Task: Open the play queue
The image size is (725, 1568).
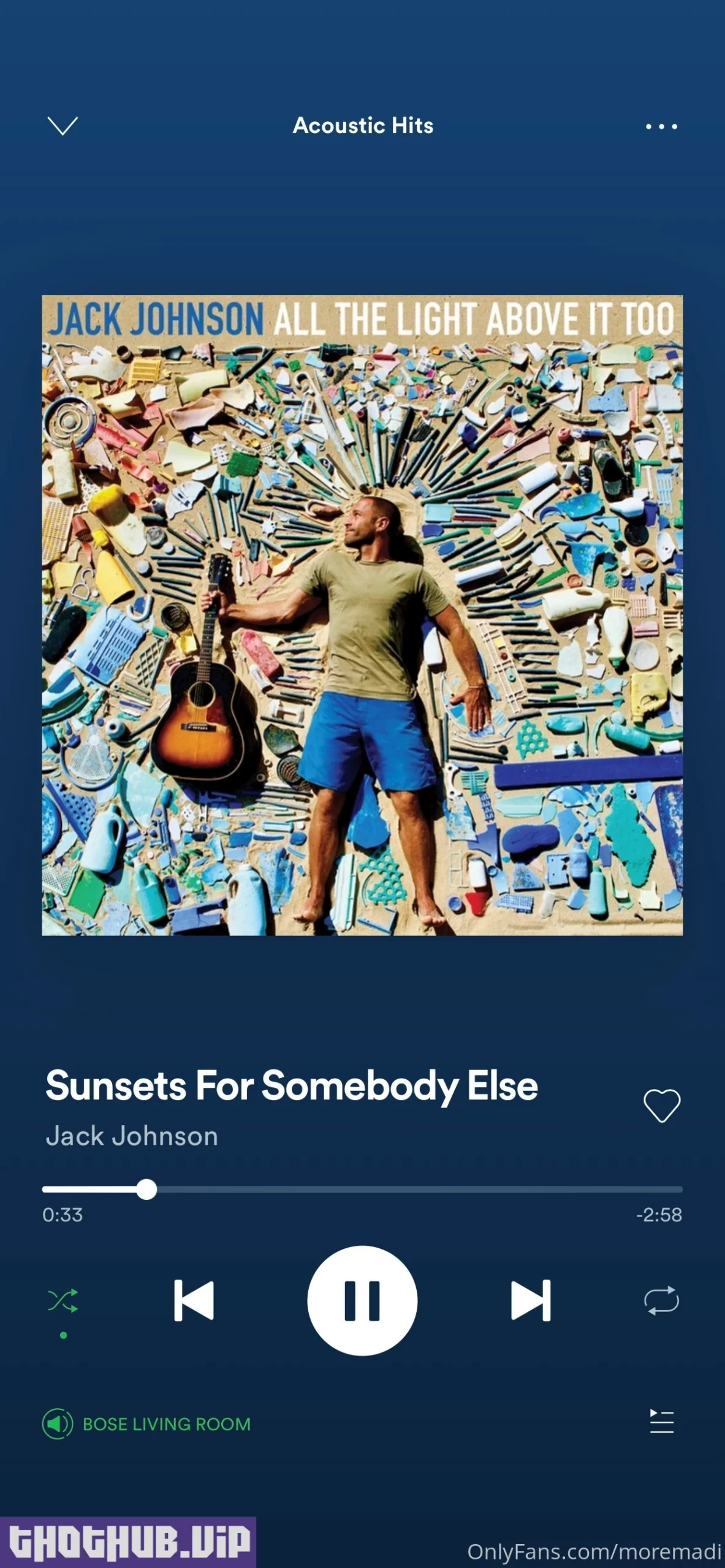Action: coord(661,1421)
